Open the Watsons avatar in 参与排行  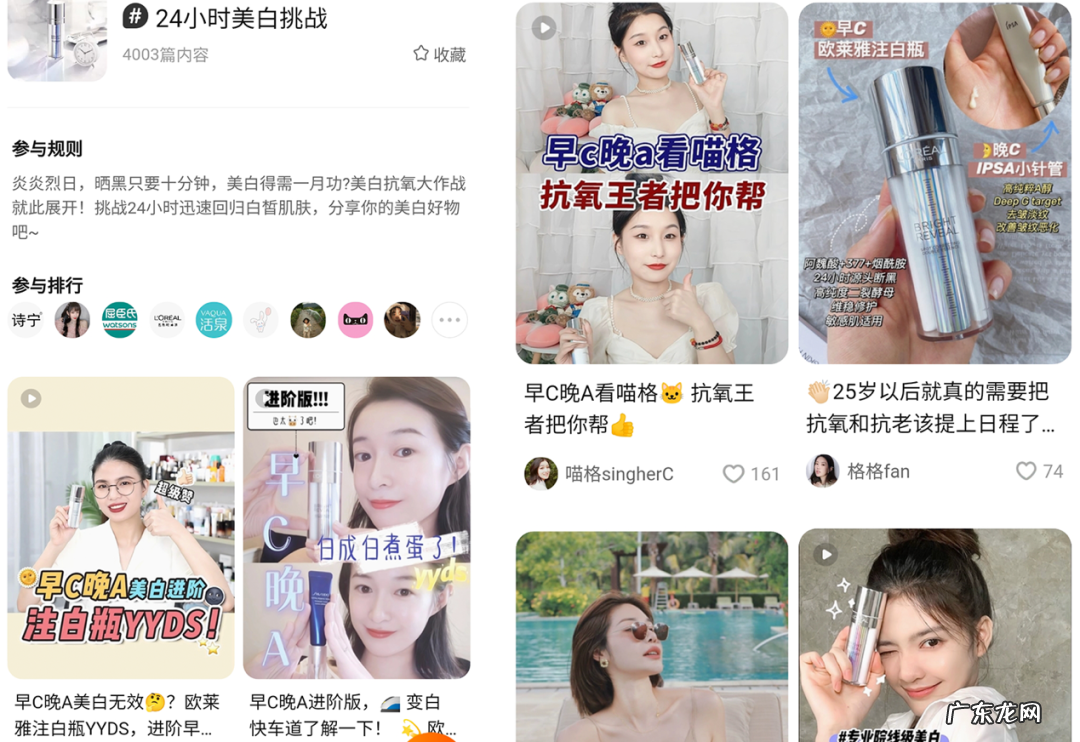pos(120,320)
